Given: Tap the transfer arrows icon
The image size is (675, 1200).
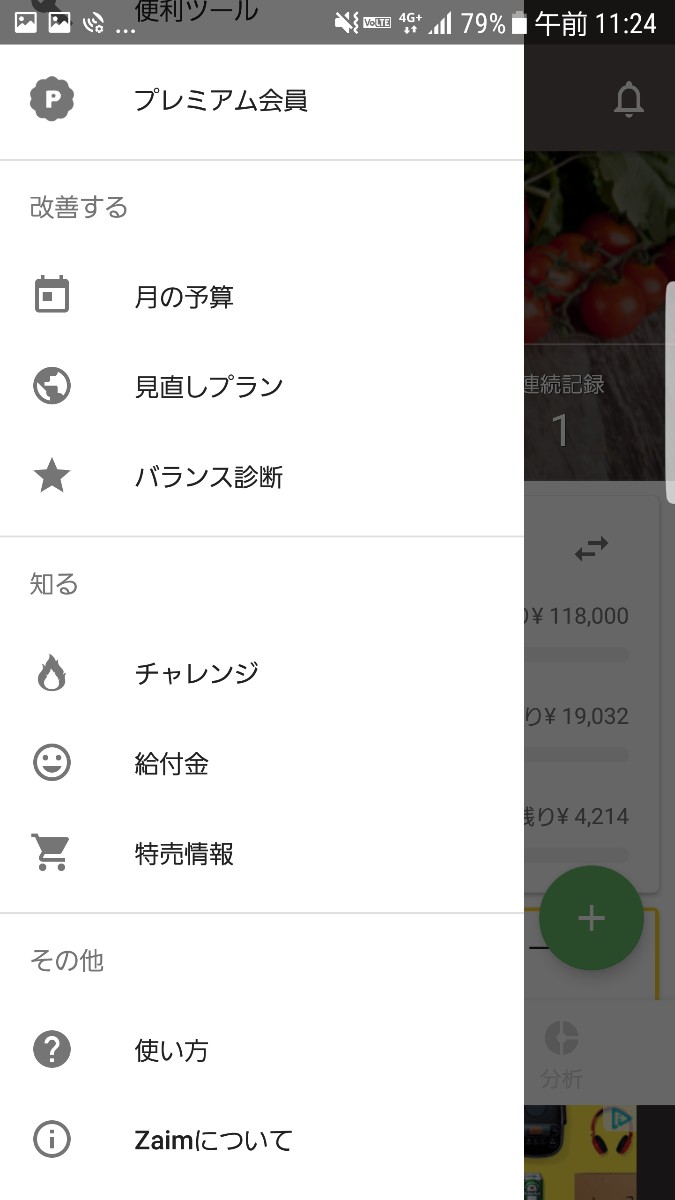Looking at the screenshot, I should pos(591,548).
